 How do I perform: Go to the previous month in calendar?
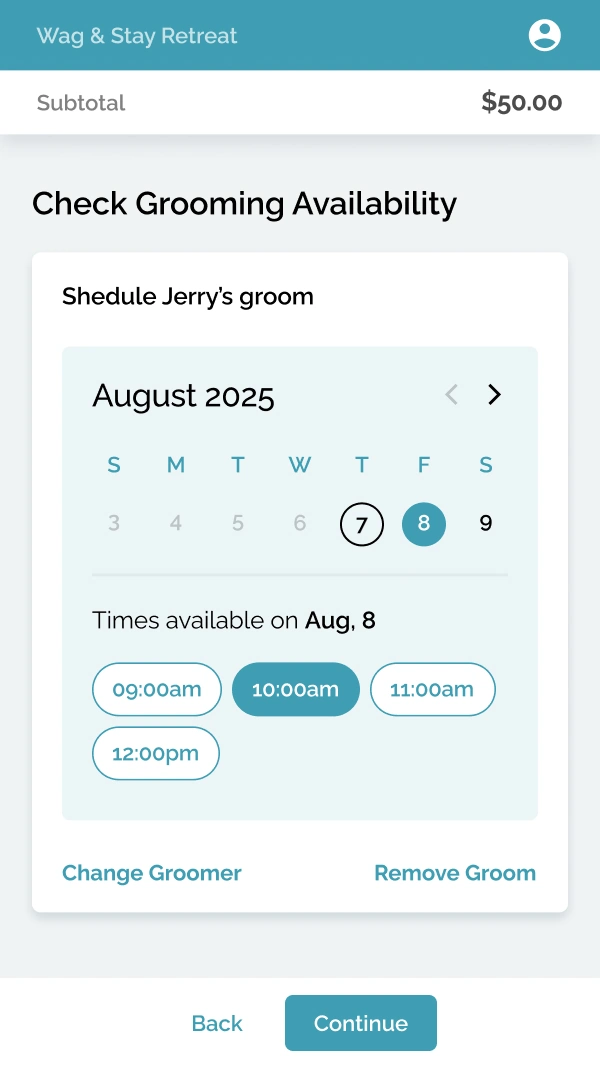[x=451, y=394]
